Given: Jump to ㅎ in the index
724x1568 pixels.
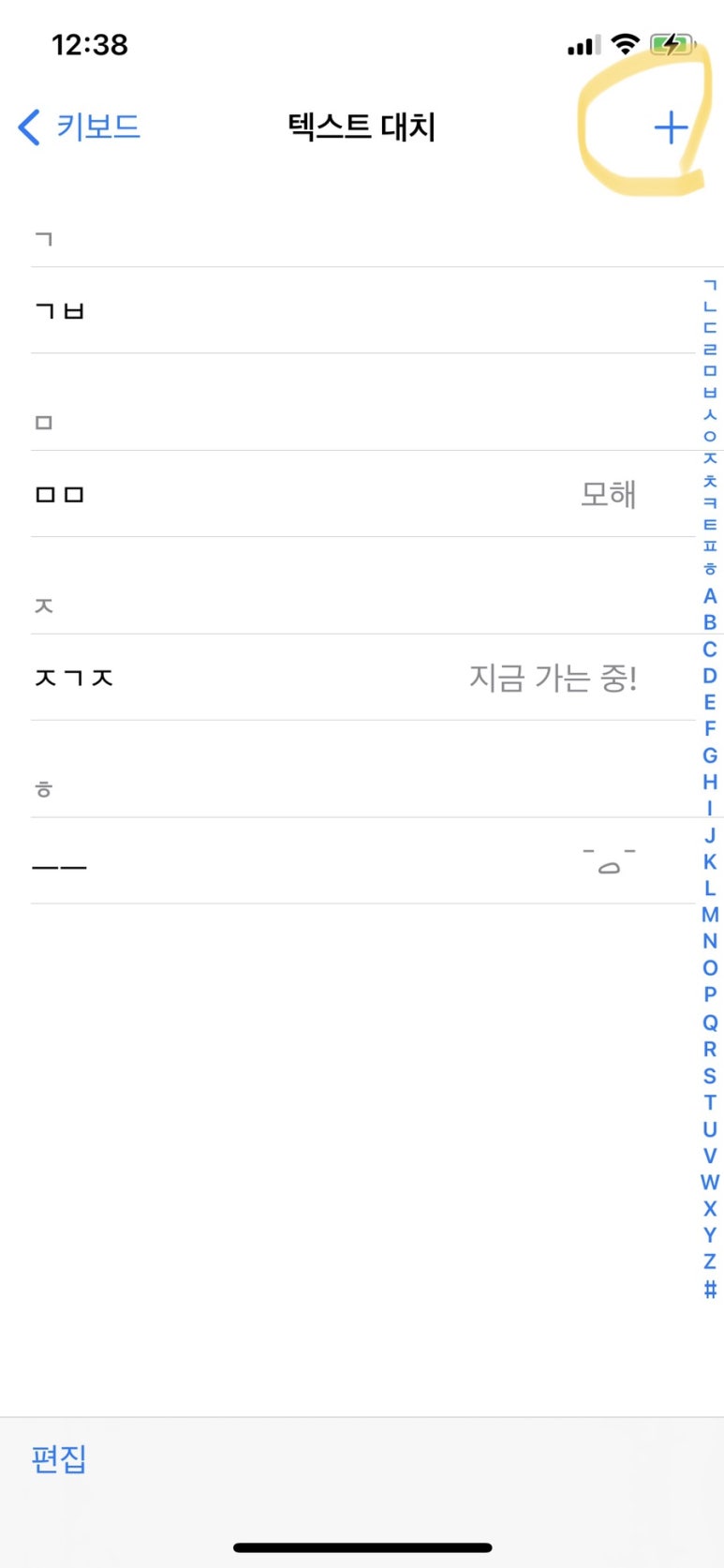Looking at the screenshot, I should [x=710, y=568].
